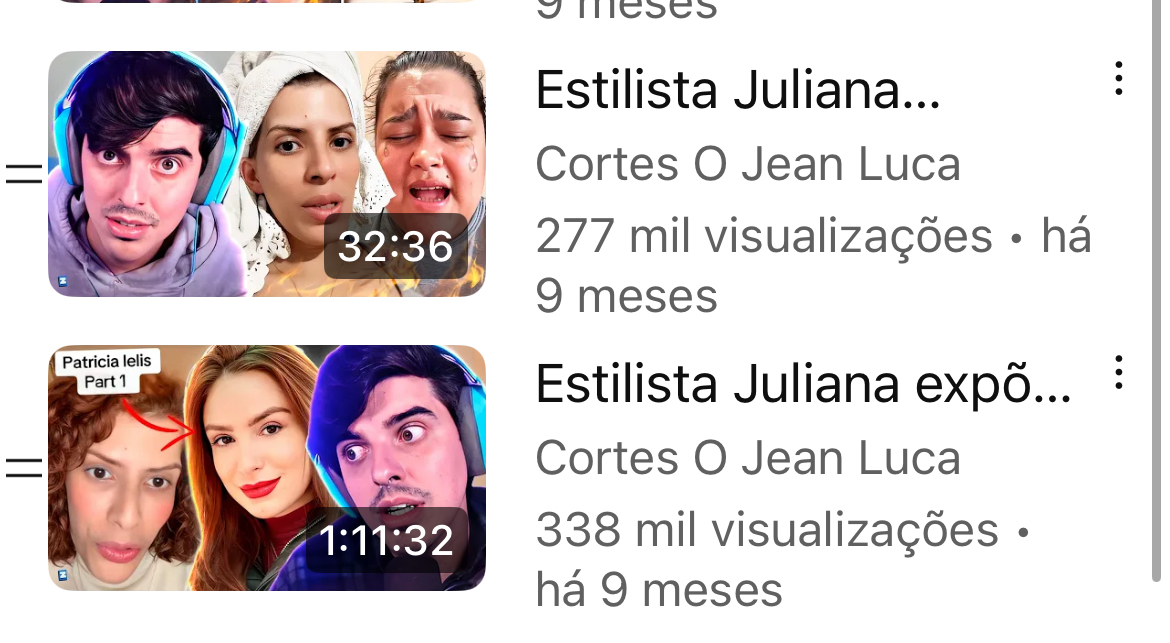Viewport: 1170px width, 643px height.
Task: Open the video titled "Estilista Juliana expõ..."
Action: [x=802, y=385]
